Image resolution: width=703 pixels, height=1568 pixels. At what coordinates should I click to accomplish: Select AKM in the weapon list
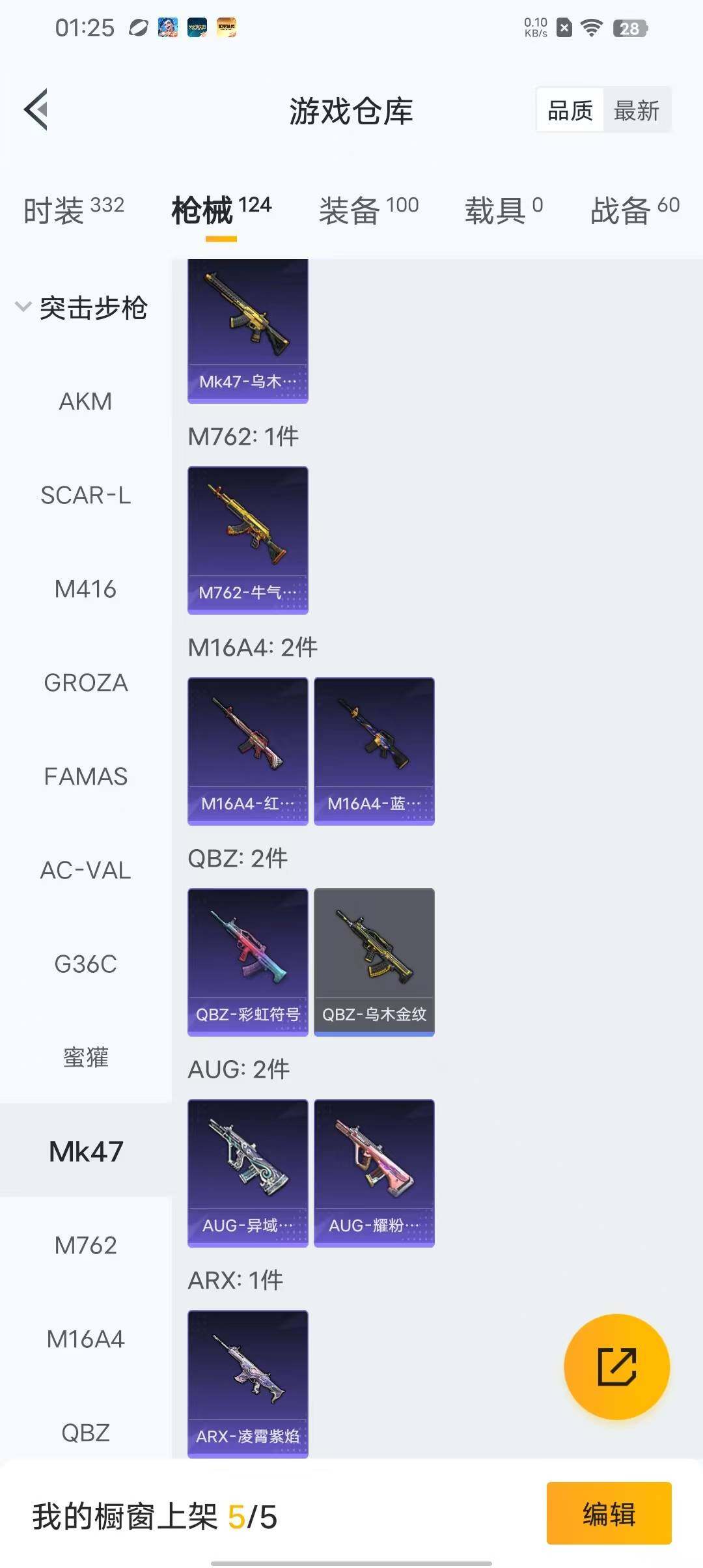tap(85, 401)
